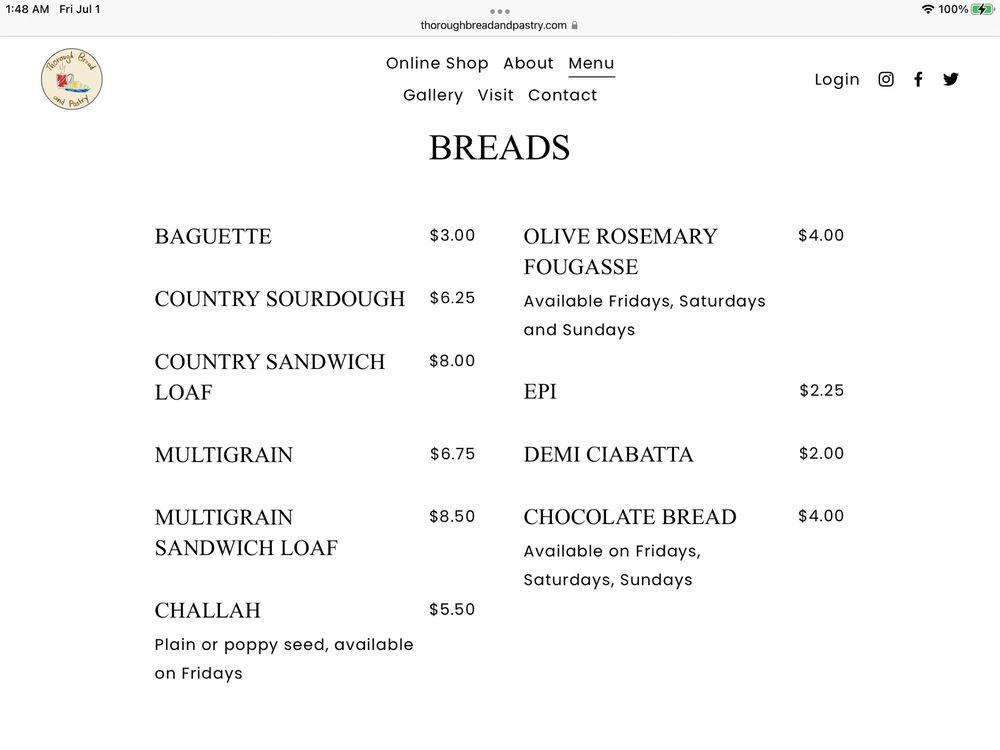The height and width of the screenshot is (750, 1000).
Task: Navigate to the Visit page
Action: (x=495, y=95)
